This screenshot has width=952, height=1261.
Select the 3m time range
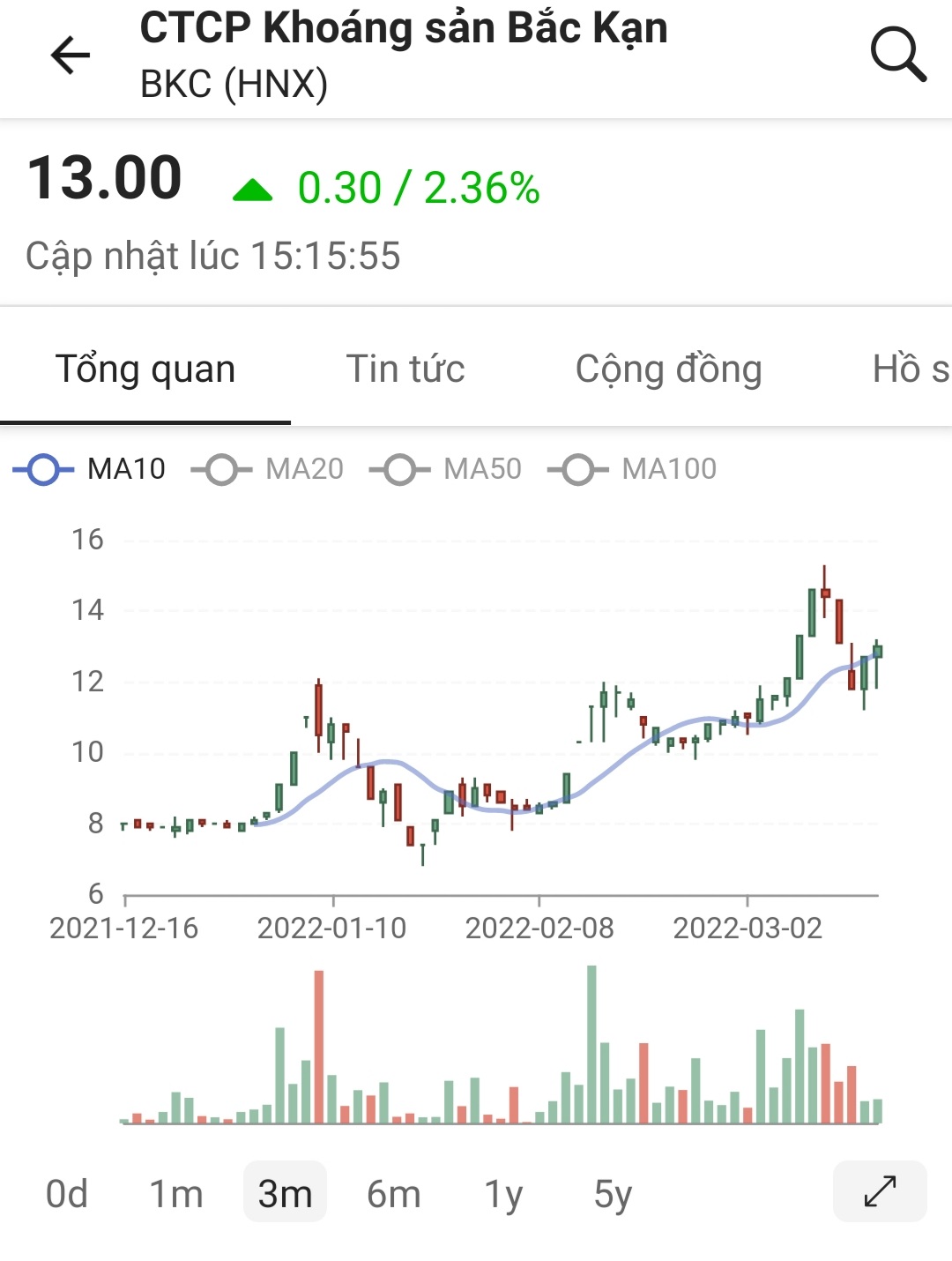point(285,1194)
